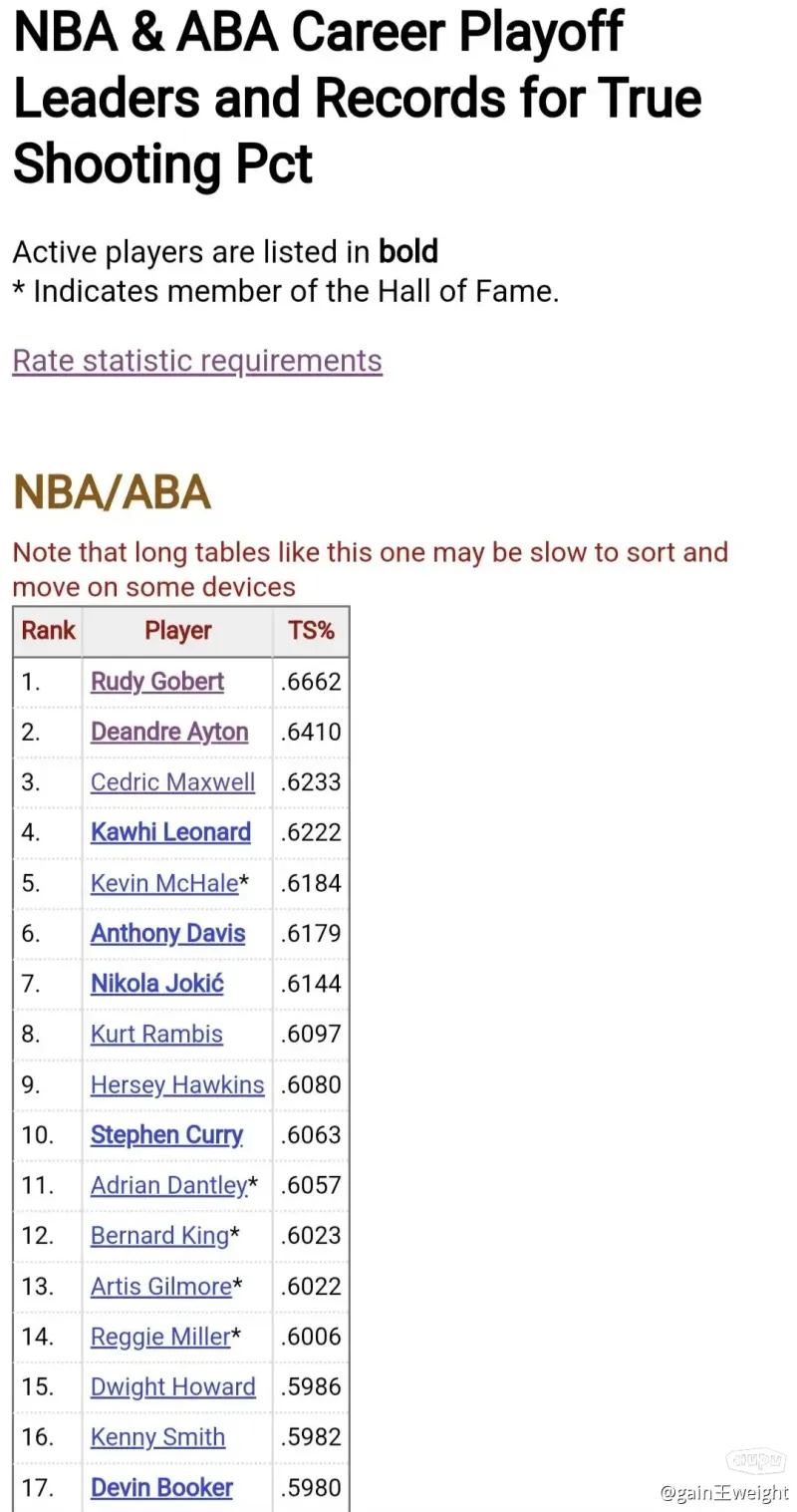The image size is (797, 1512).
Task: Open Kawhi Leonard's player page
Action: tap(170, 832)
